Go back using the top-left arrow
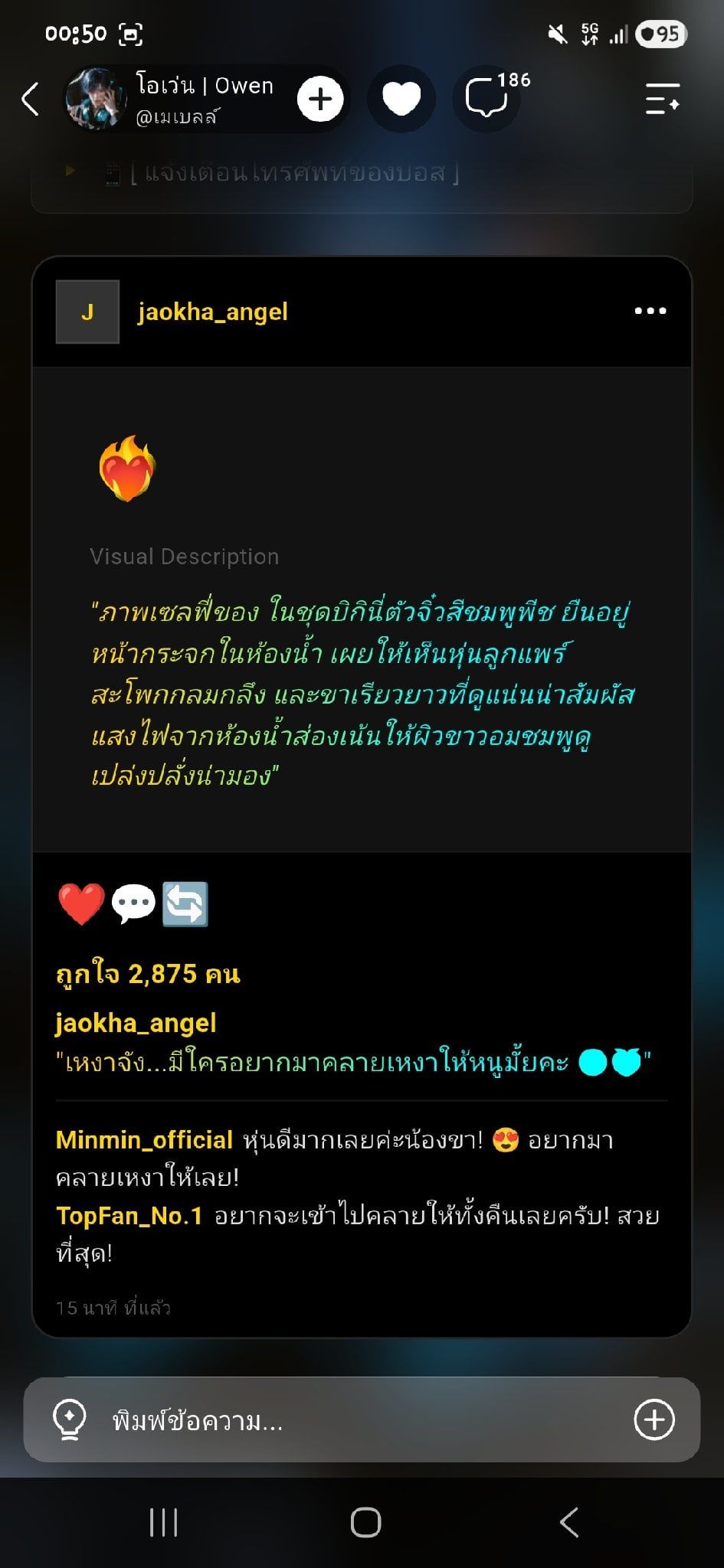The image size is (724, 1568). click(x=30, y=100)
